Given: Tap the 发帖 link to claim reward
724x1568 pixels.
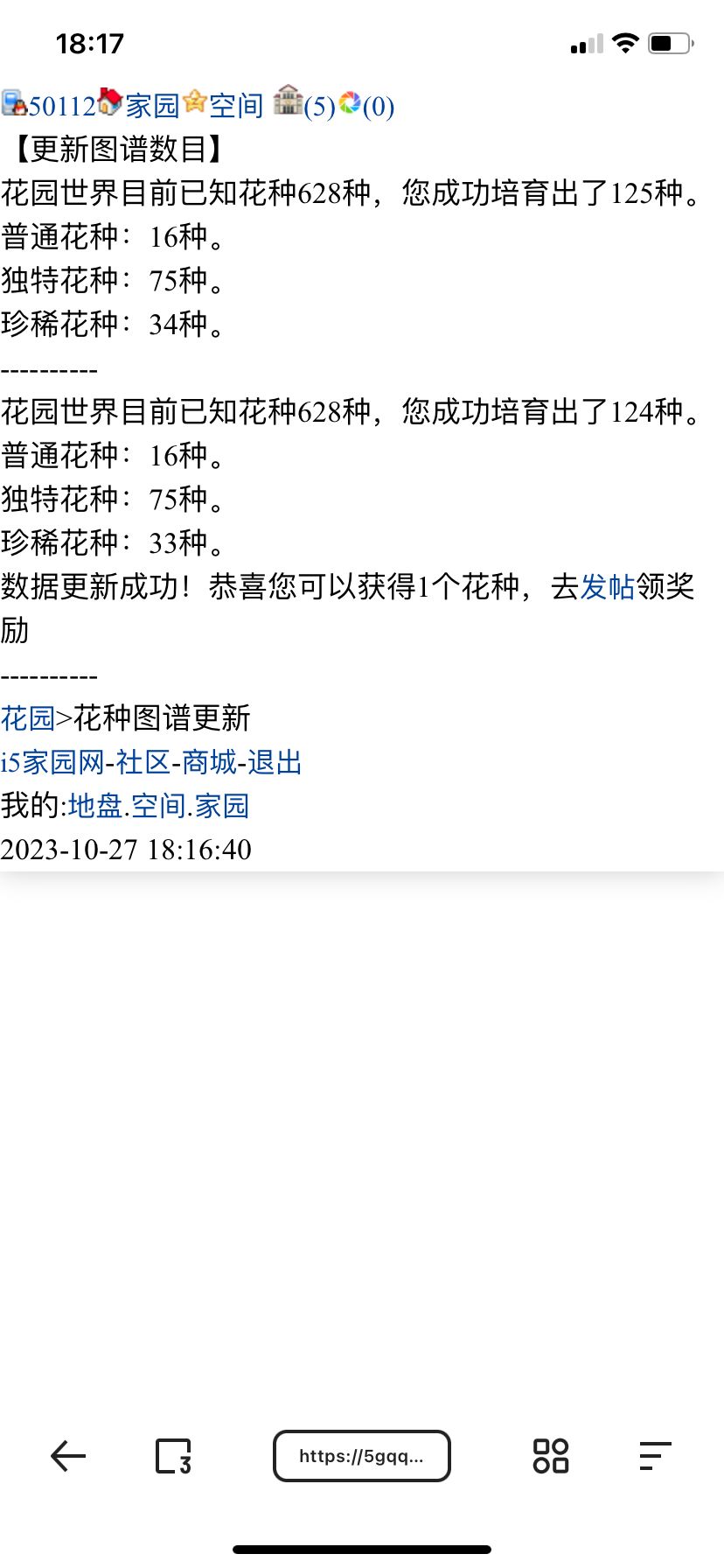Looking at the screenshot, I should [x=607, y=587].
